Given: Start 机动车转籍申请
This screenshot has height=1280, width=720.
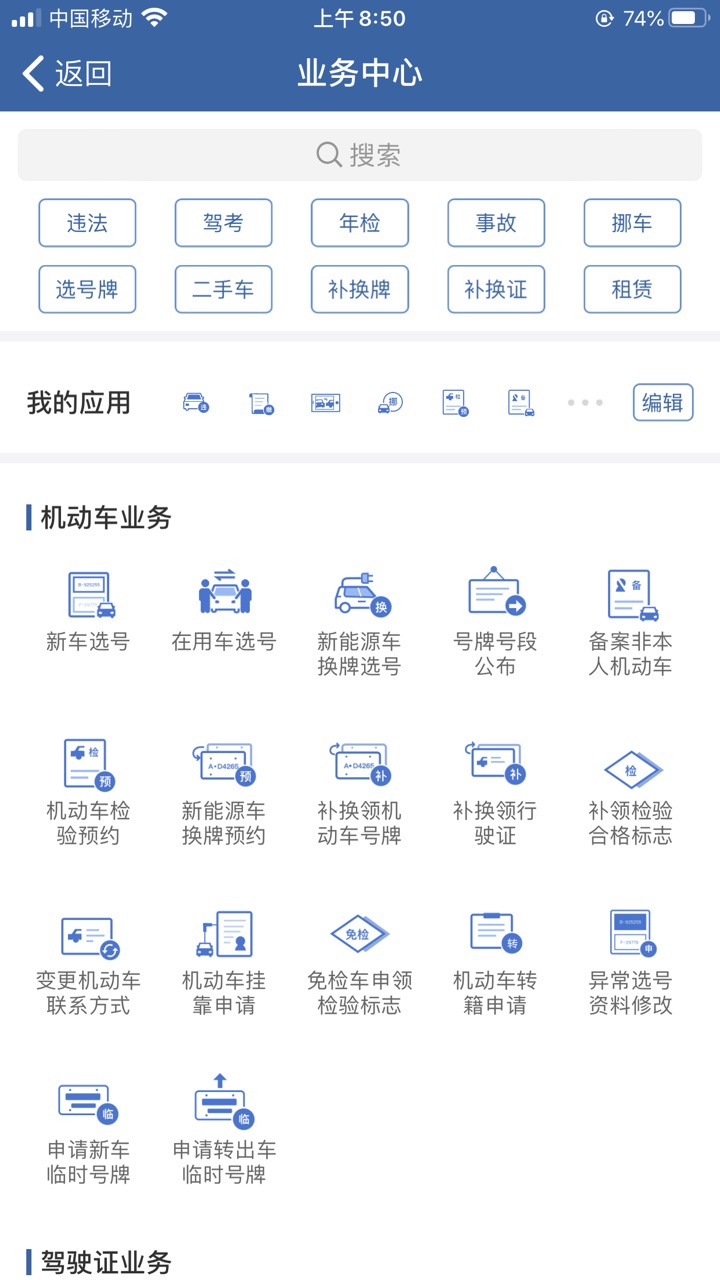Looking at the screenshot, I should [x=496, y=962].
